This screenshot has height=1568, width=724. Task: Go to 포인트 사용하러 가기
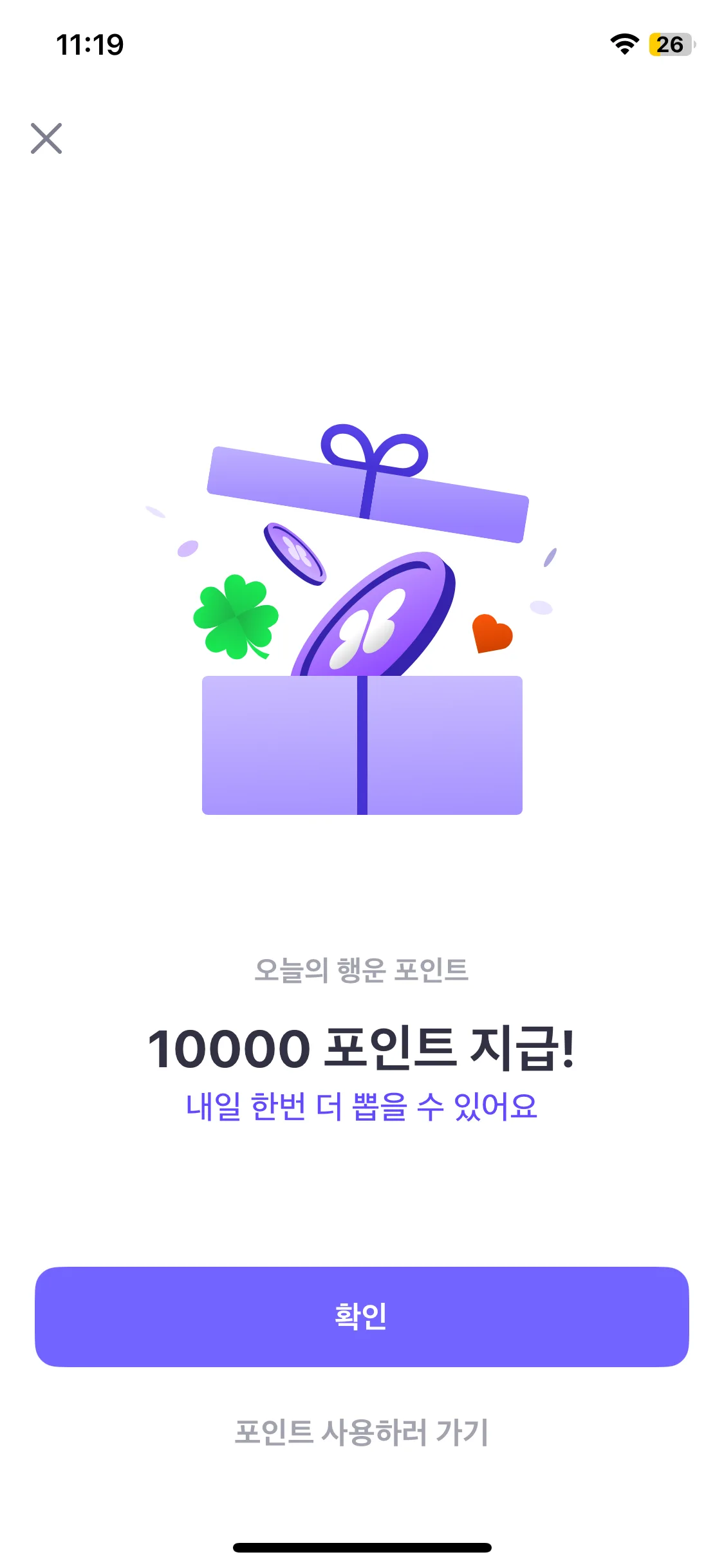[362, 1432]
